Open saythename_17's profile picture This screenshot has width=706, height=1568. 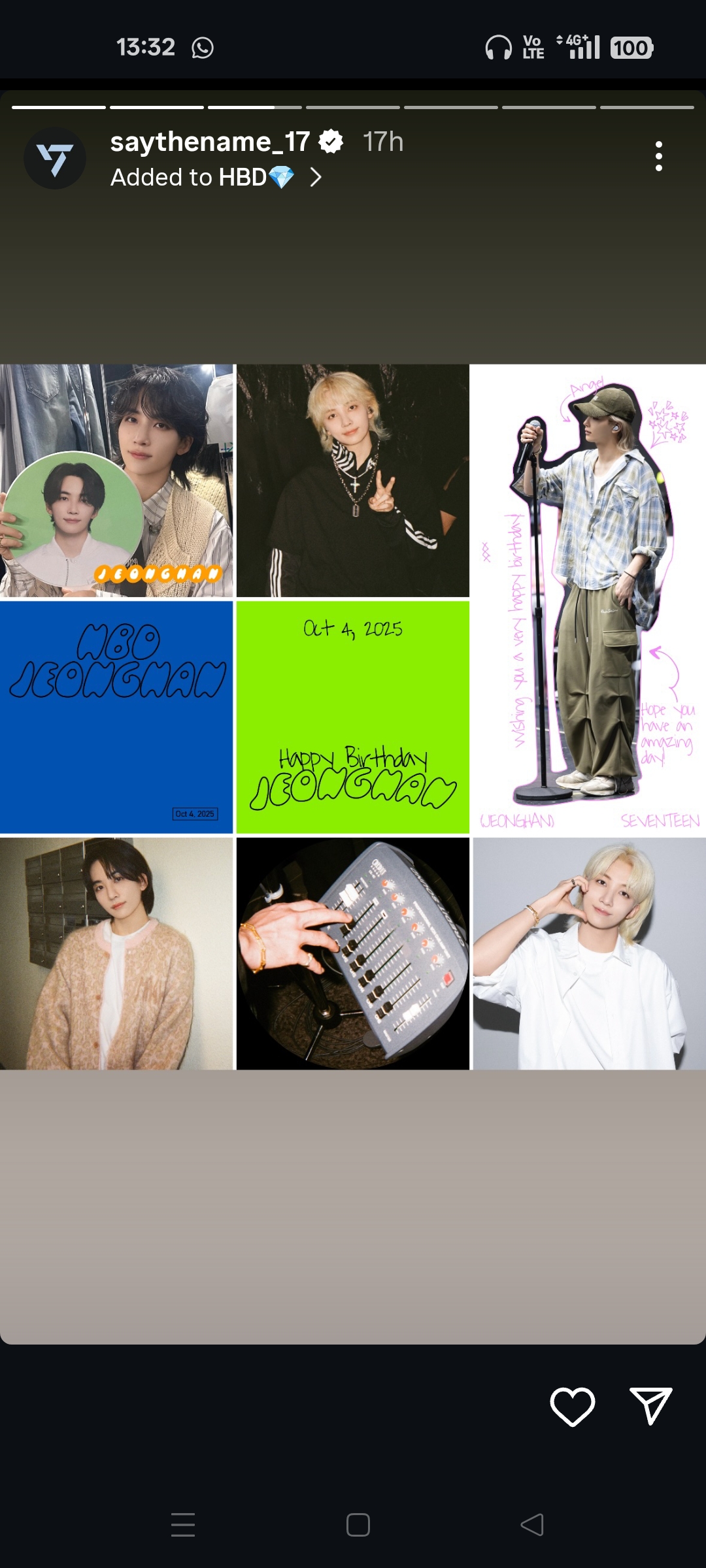coord(55,158)
